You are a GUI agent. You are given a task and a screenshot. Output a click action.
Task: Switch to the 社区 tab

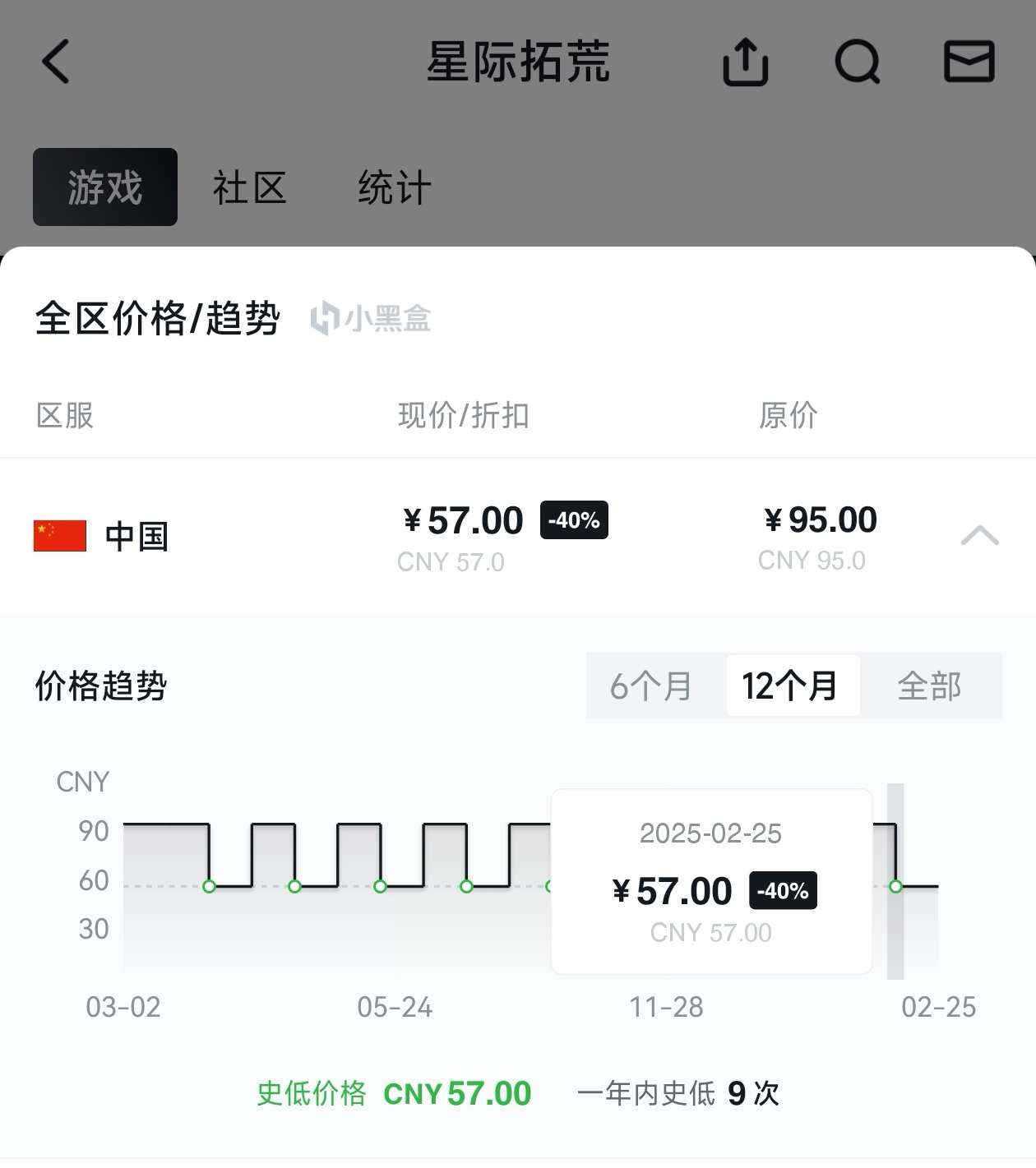(249, 187)
